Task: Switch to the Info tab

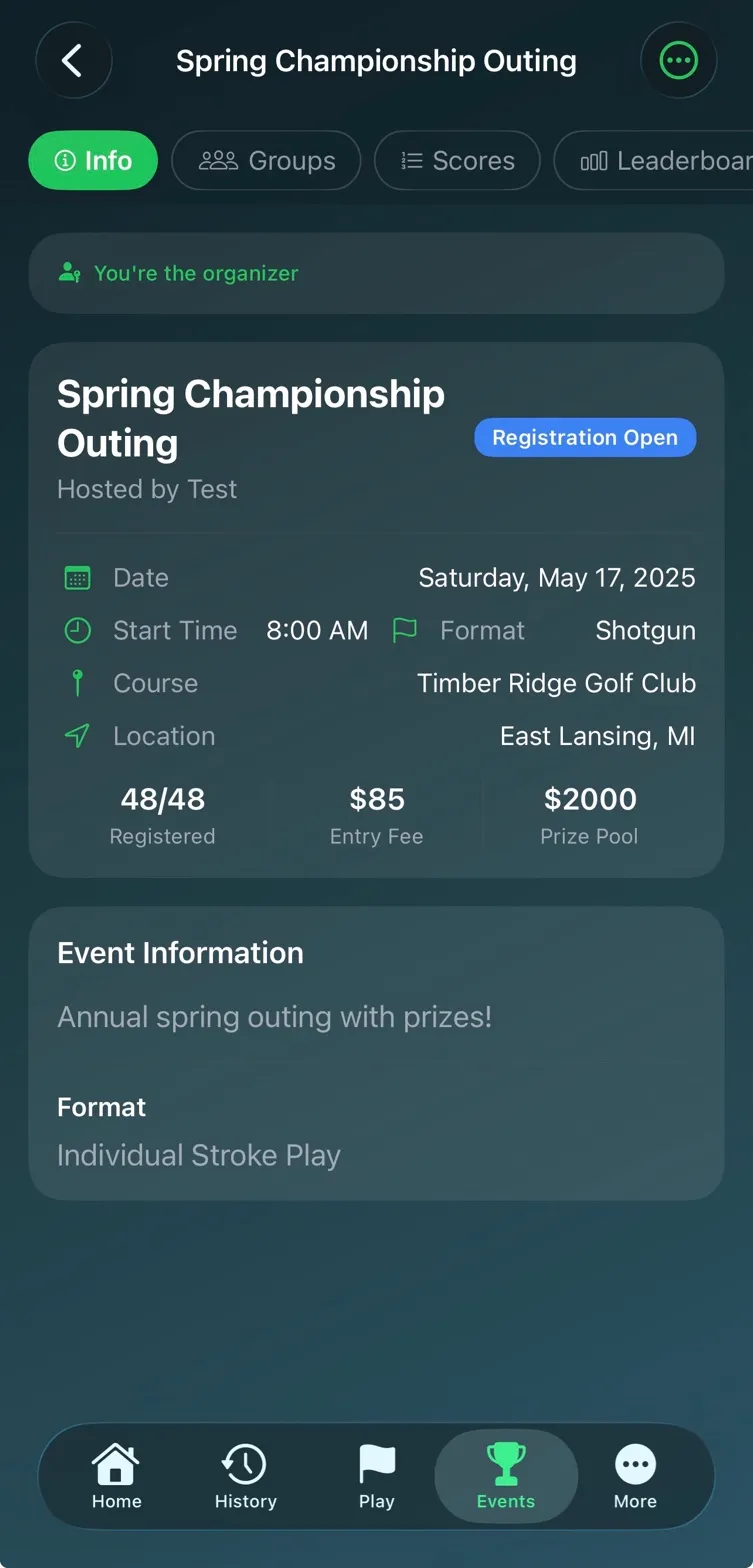Action: coord(93,160)
